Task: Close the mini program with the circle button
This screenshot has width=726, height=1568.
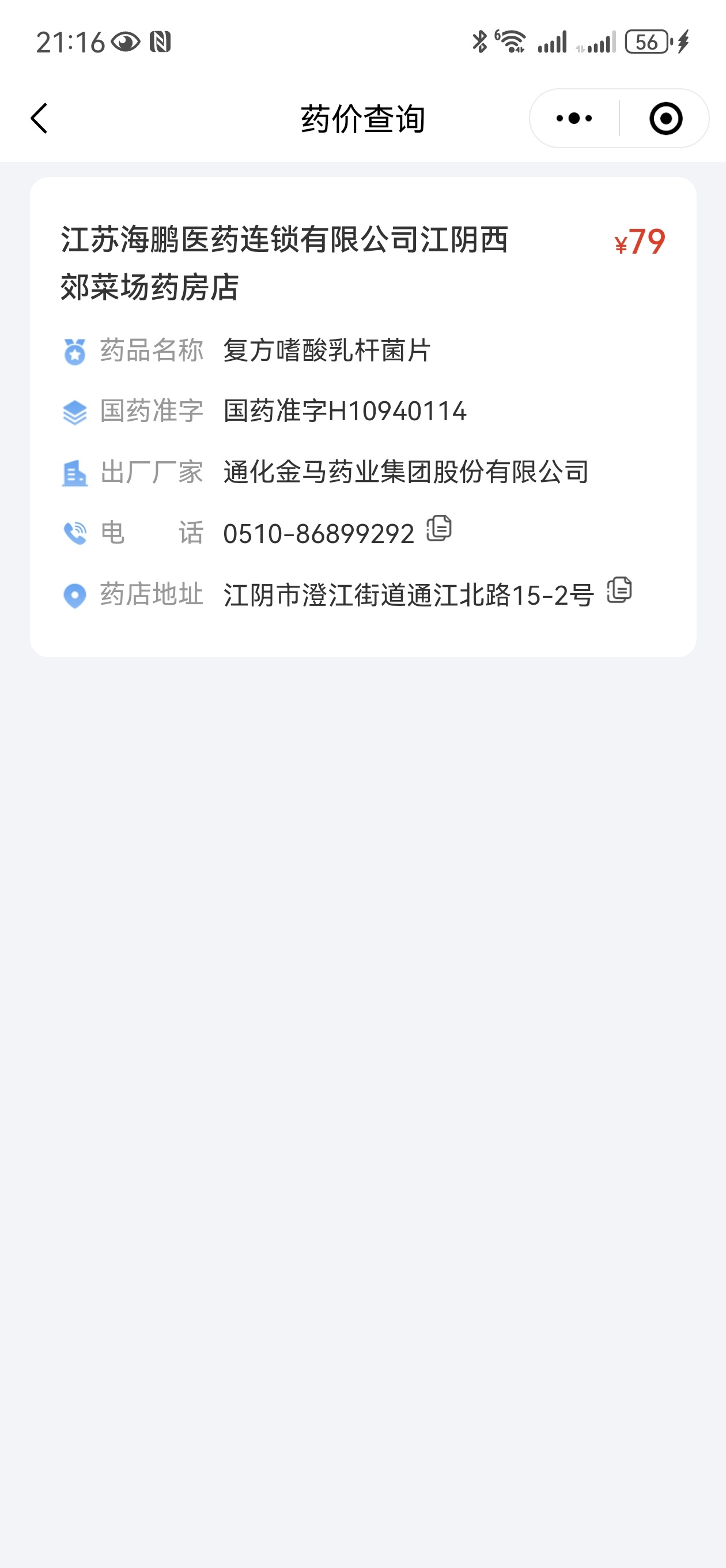Action: pos(665,118)
